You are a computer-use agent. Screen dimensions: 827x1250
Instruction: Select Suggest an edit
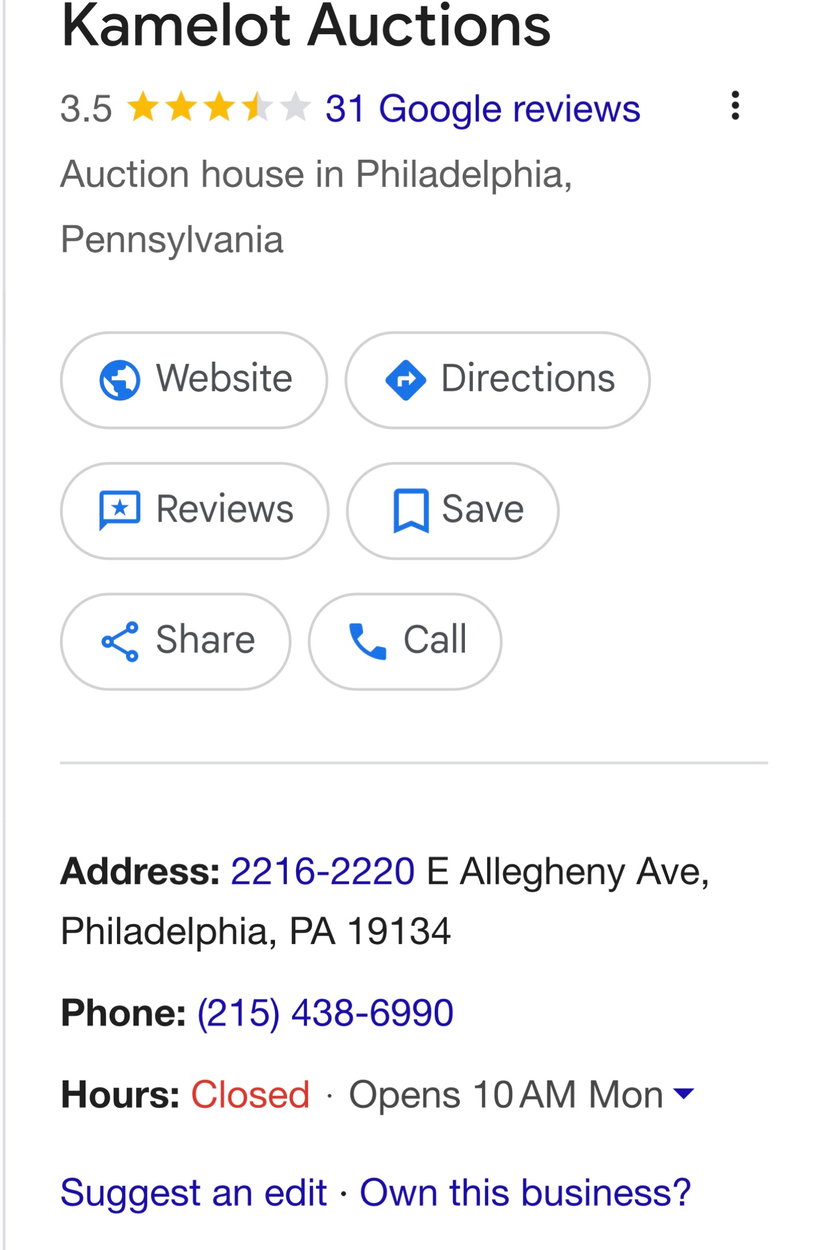pos(193,1192)
